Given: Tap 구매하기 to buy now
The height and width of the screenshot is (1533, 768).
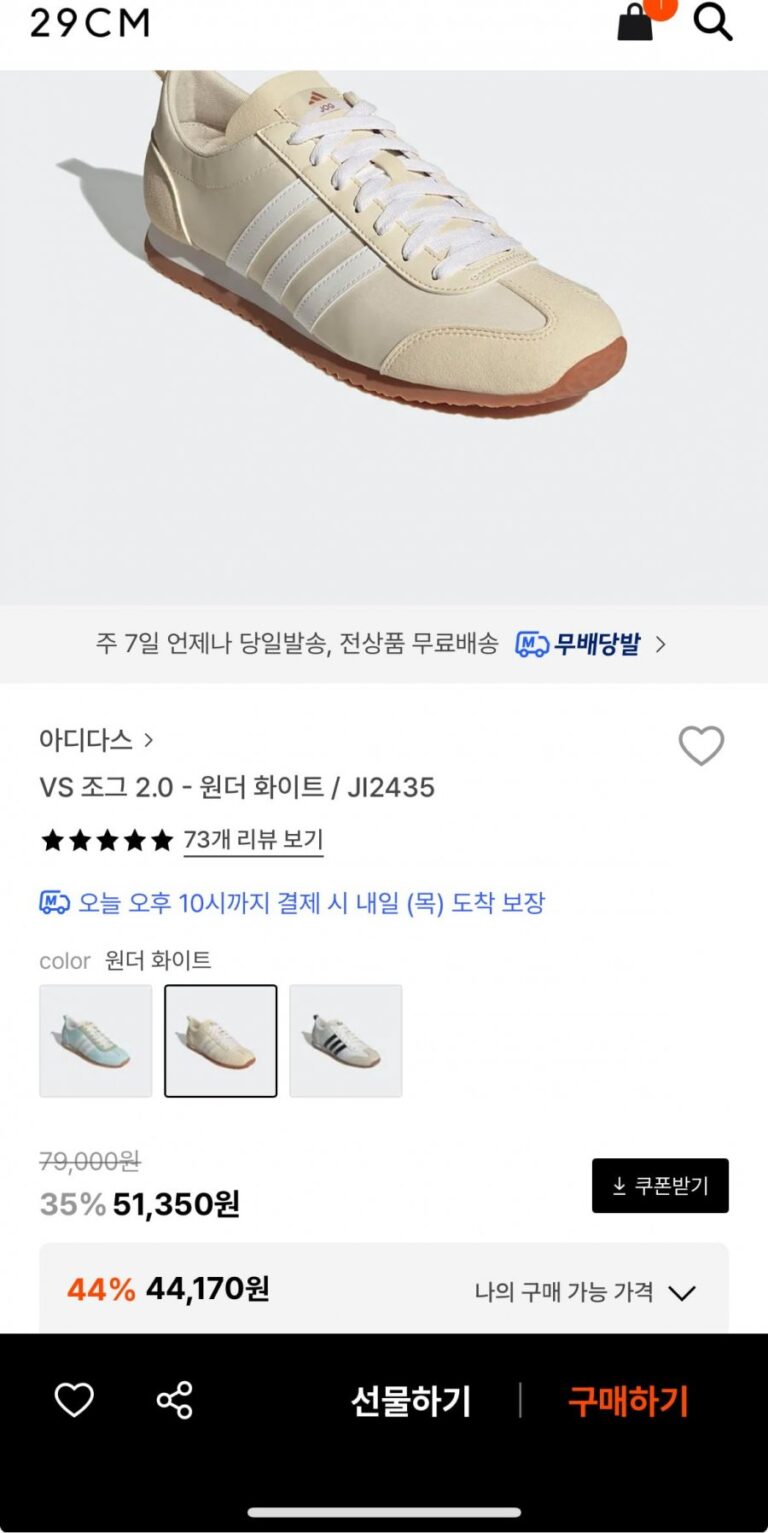Looking at the screenshot, I should click(628, 1401).
